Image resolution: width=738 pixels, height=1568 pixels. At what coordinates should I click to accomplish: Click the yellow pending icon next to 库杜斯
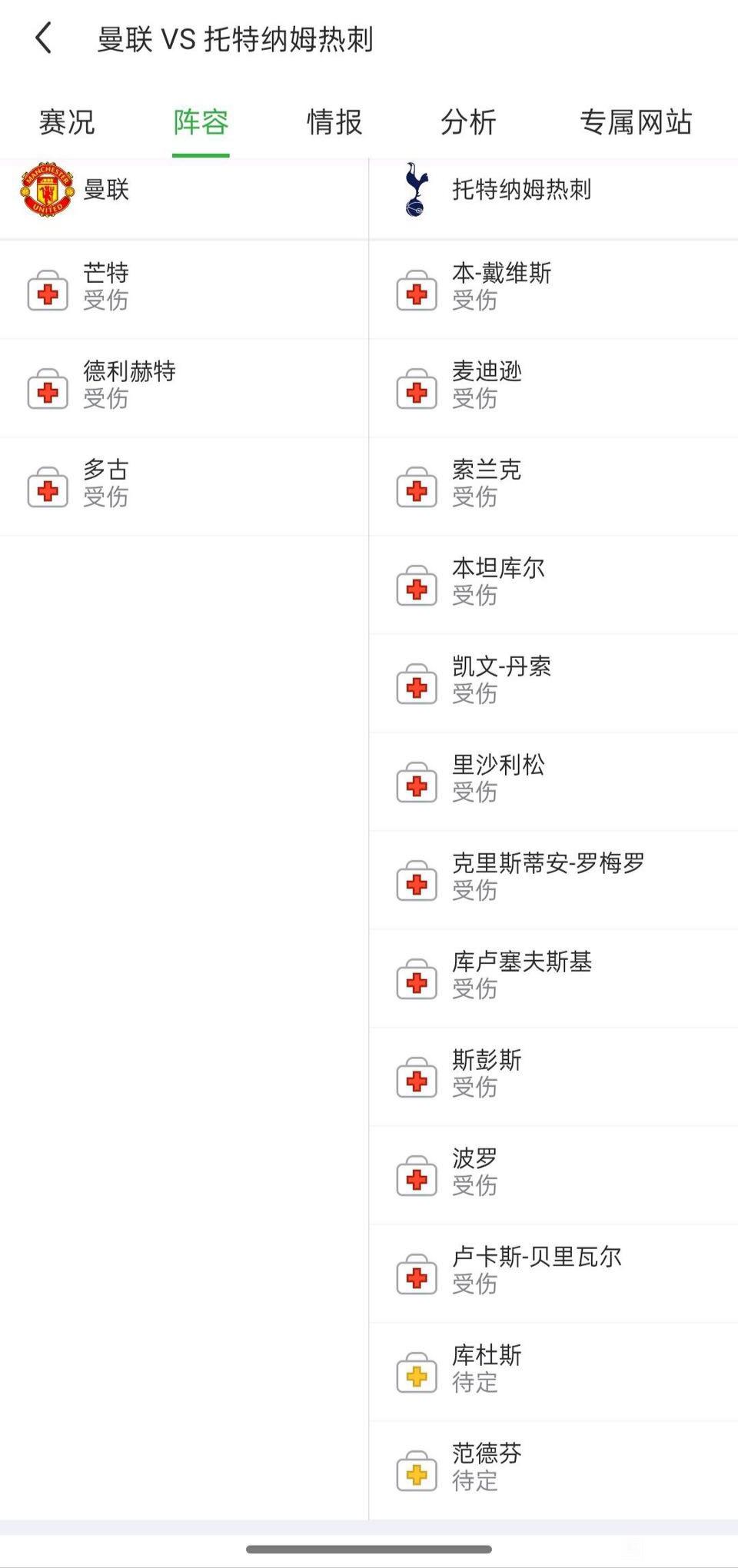[415, 1372]
